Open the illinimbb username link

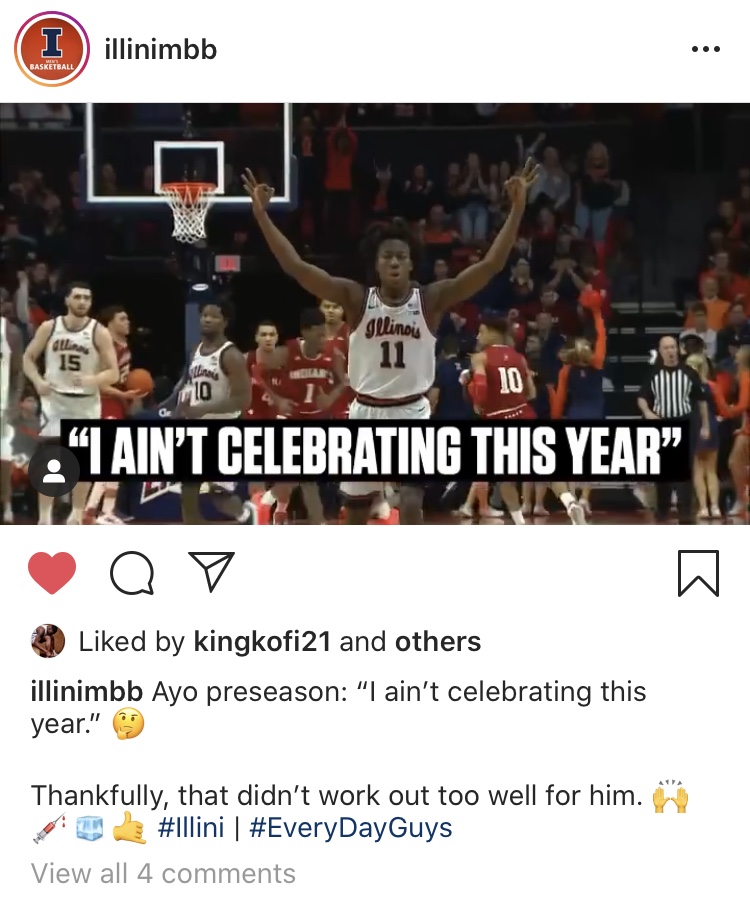(x=160, y=49)
